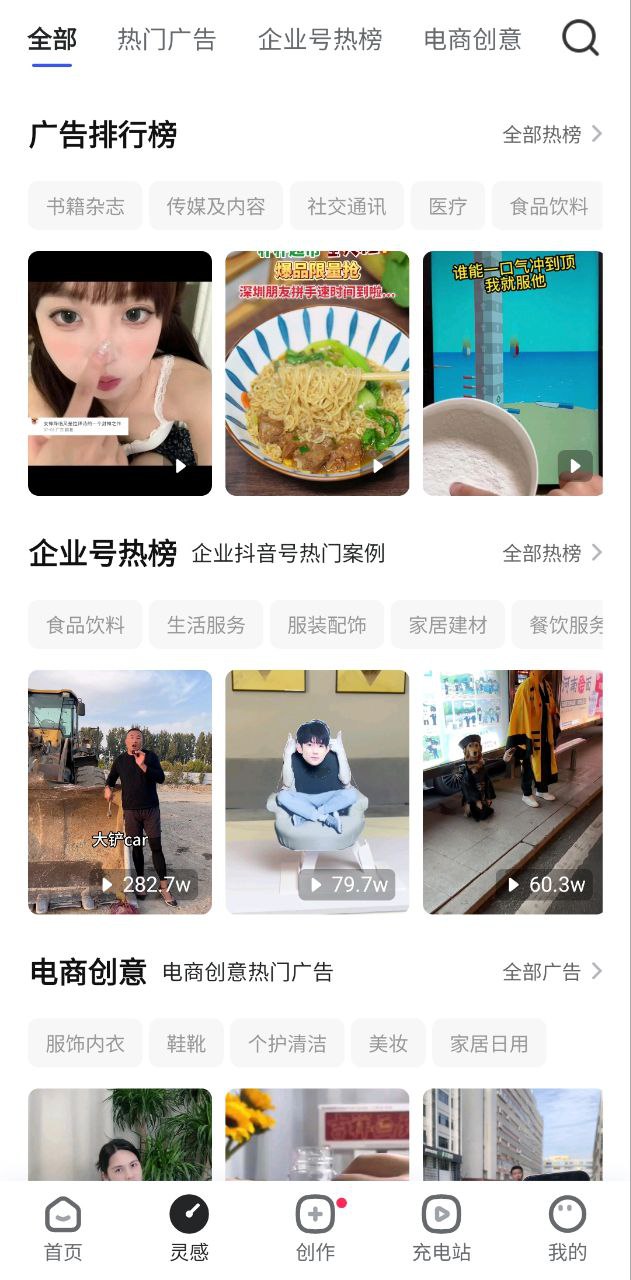Open 全部热榜 link beside 广告排行榜

pos(552,134)
